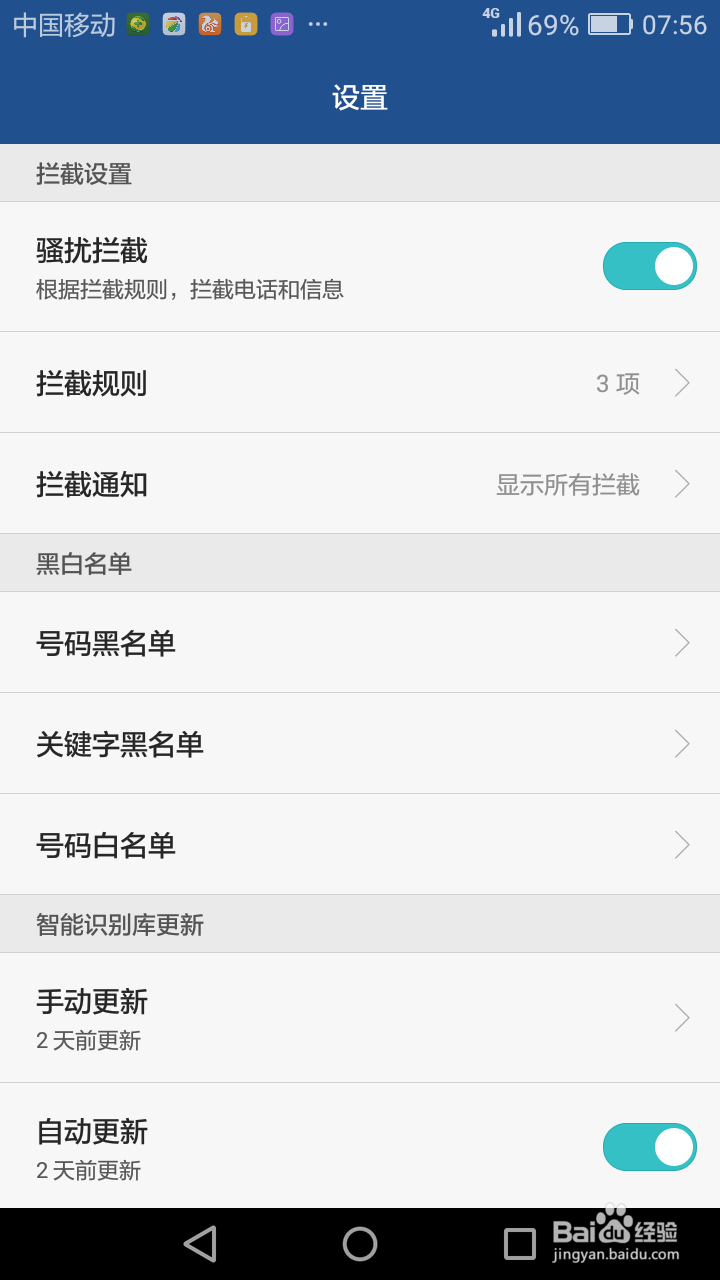
Task: Open the 号码白名单 list
Action: tap(360, 844)
